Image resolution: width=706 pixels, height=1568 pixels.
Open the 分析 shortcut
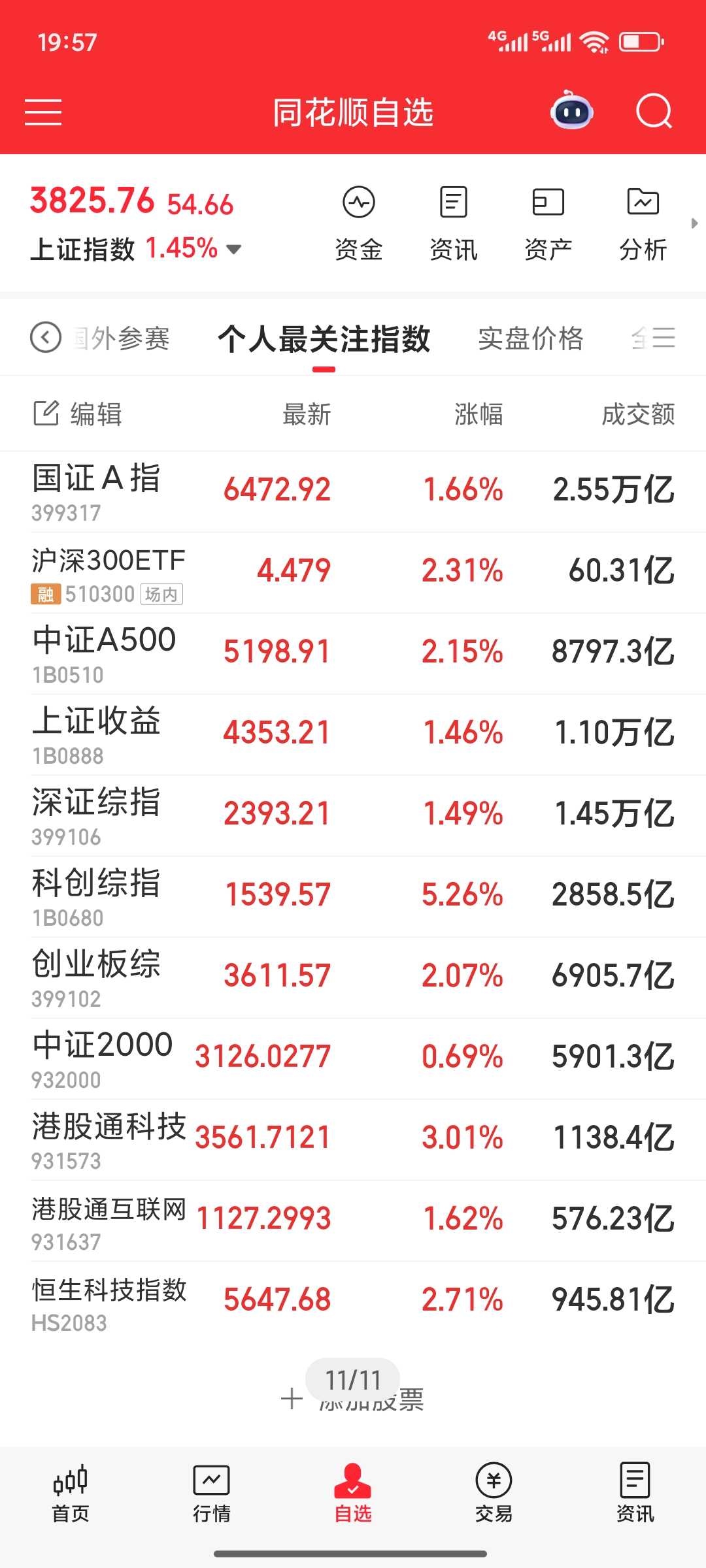point(643,223)
